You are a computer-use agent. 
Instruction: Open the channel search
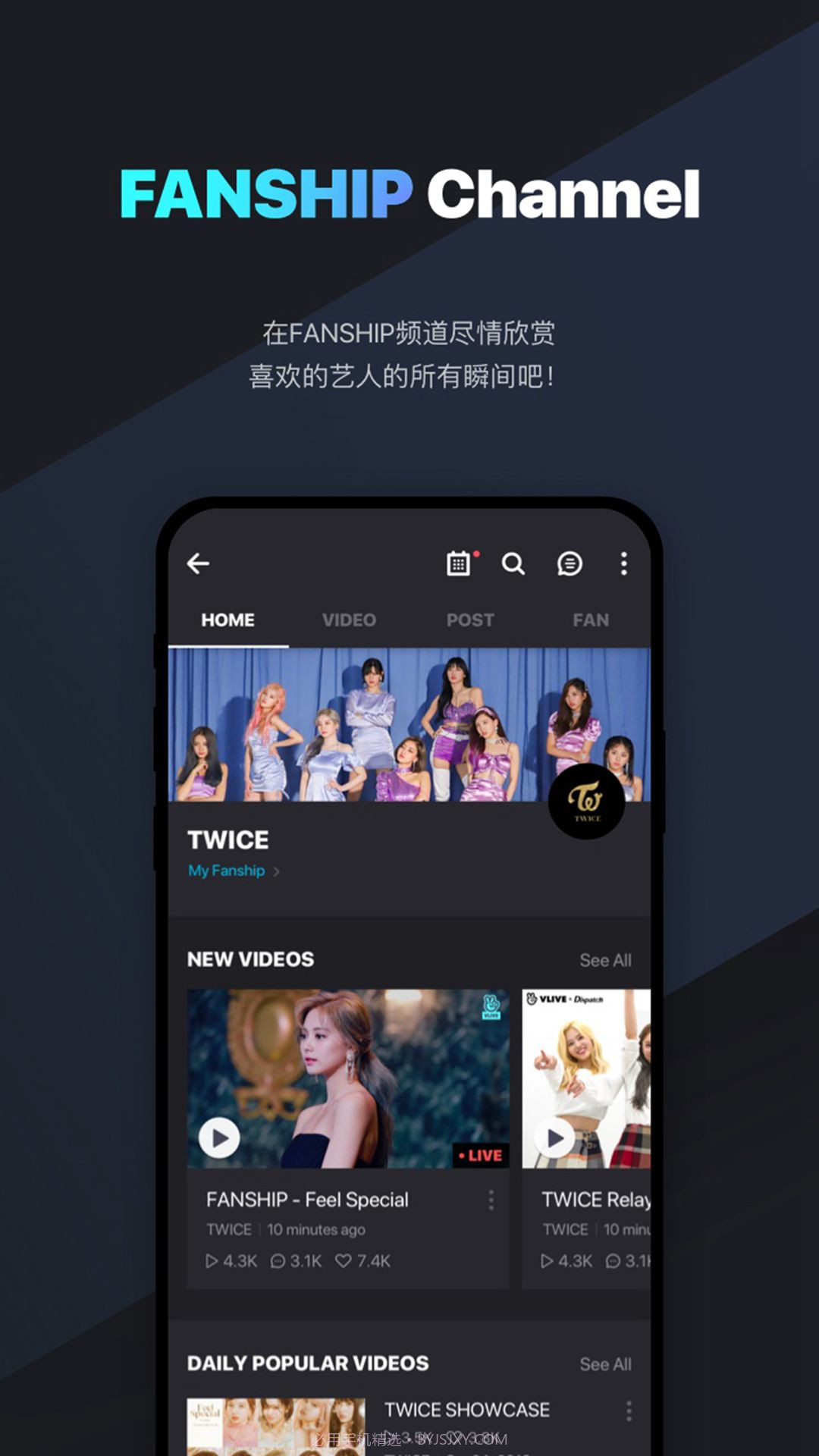[x=513, y=564]
